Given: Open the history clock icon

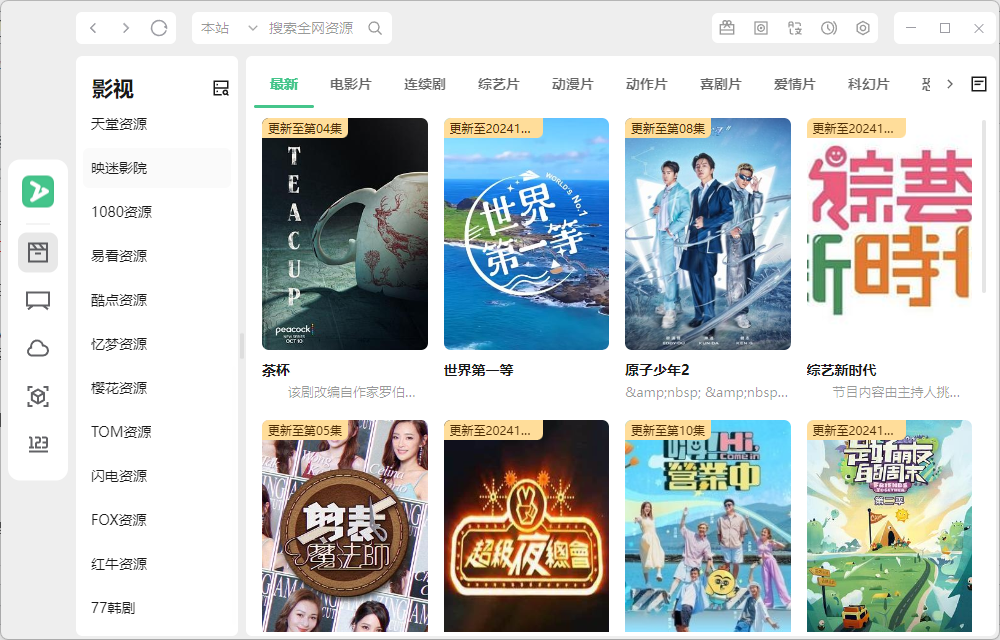Looking at the screenshot, I should (x=829, y=28).
